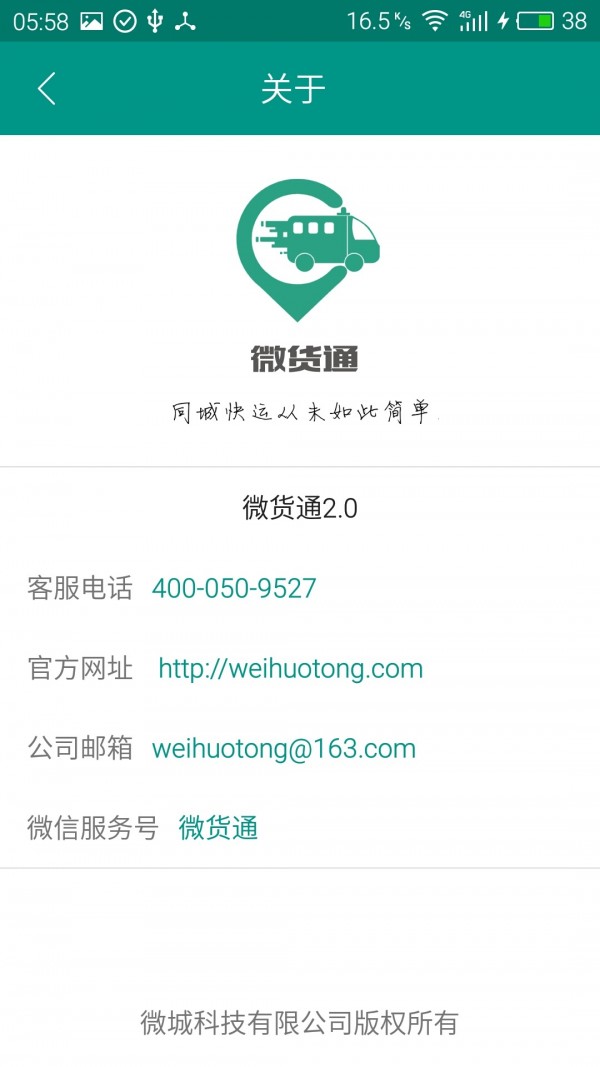600x1067 pixels.
Task: Email weihuotong@163.com
Action: tap(283, 748)
